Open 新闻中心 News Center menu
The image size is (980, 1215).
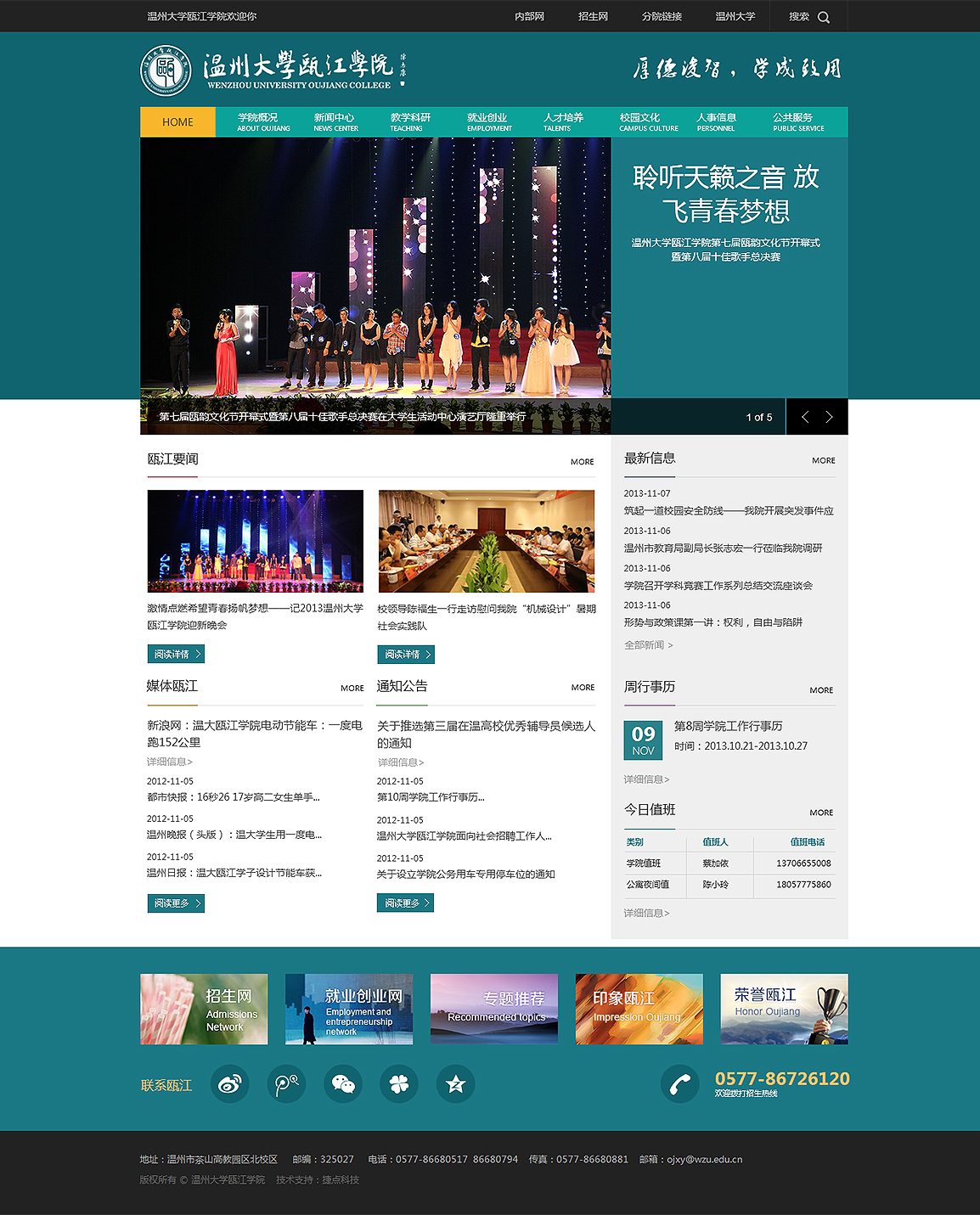coord(335,122)
